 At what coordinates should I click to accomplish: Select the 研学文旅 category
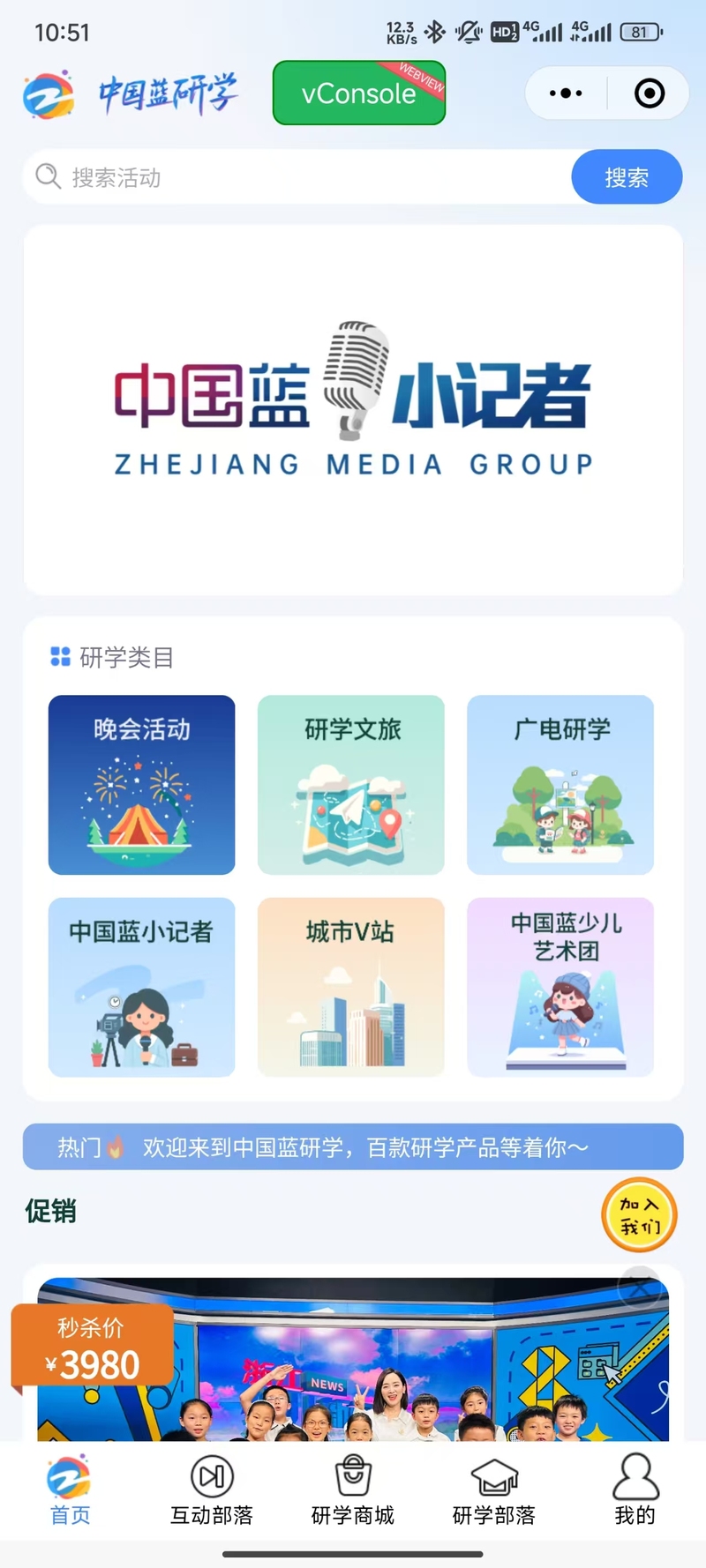point(351,785)
